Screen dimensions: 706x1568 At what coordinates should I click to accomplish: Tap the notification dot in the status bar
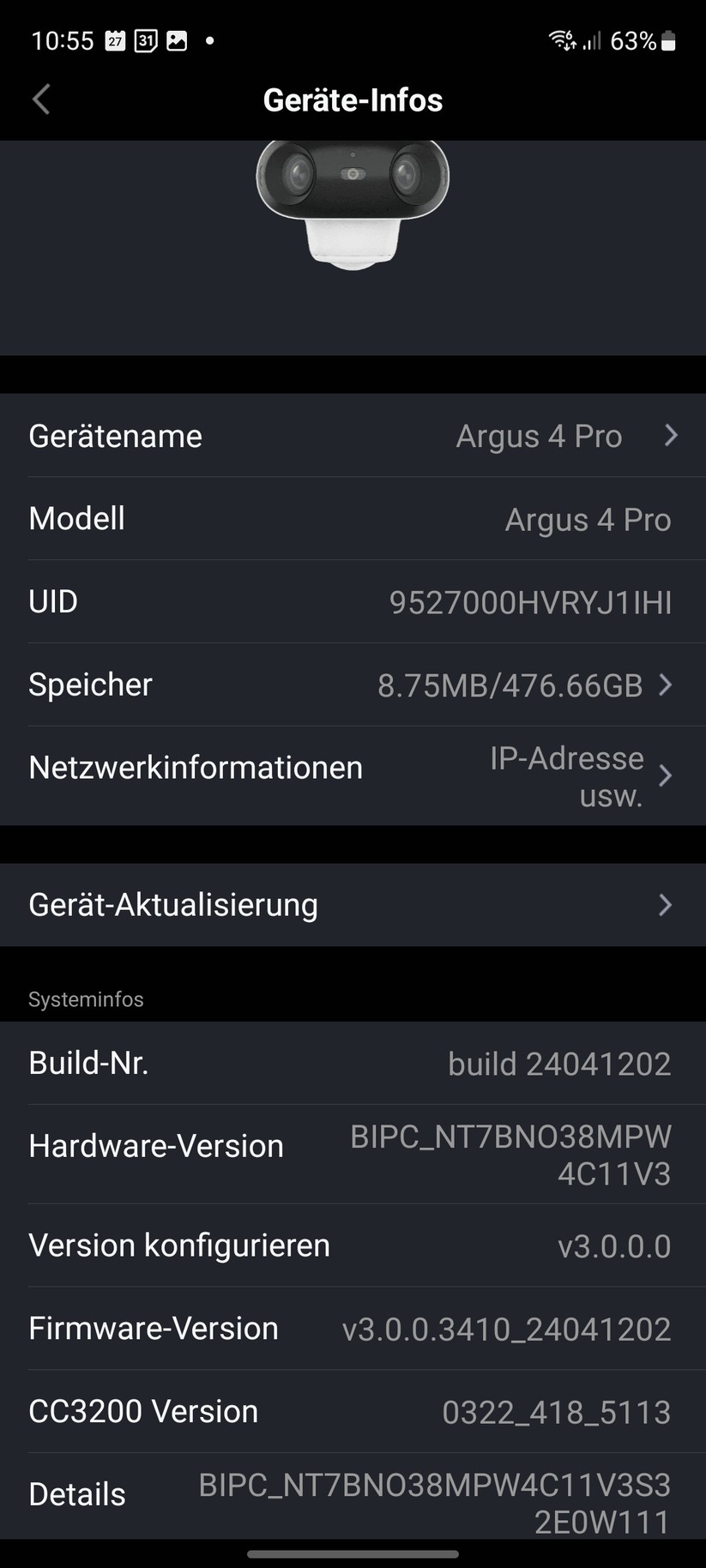click(x=208, y=40)
